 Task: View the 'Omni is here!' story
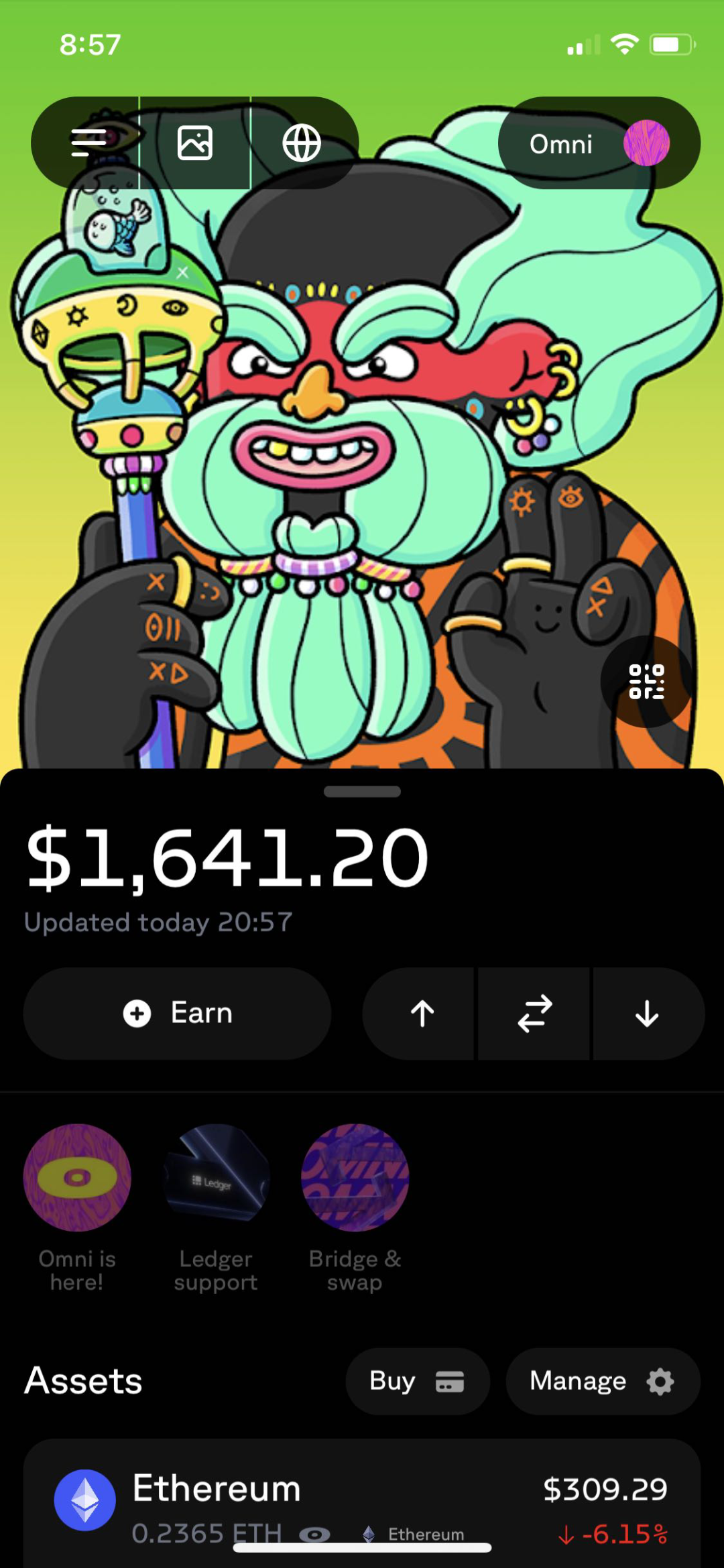click(x=77, y=1178)
